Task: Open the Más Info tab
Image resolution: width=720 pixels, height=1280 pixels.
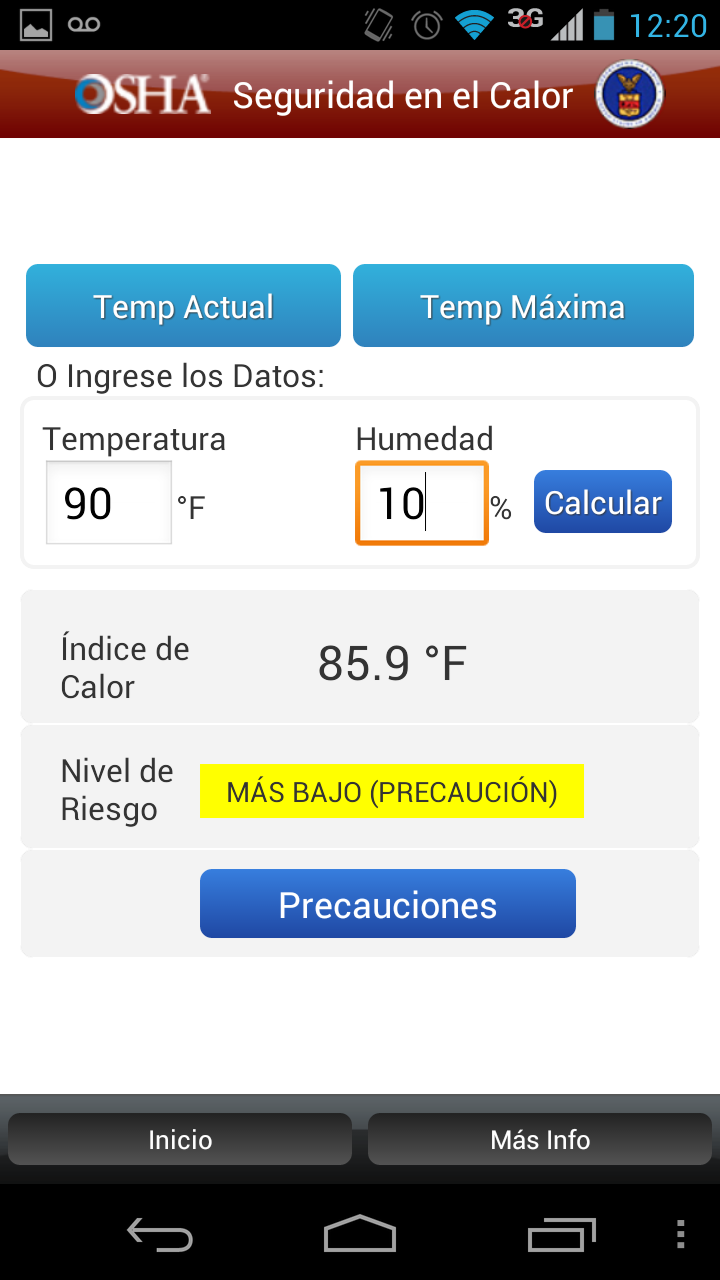Action: pyautogui.click(x=540, y=1139)
